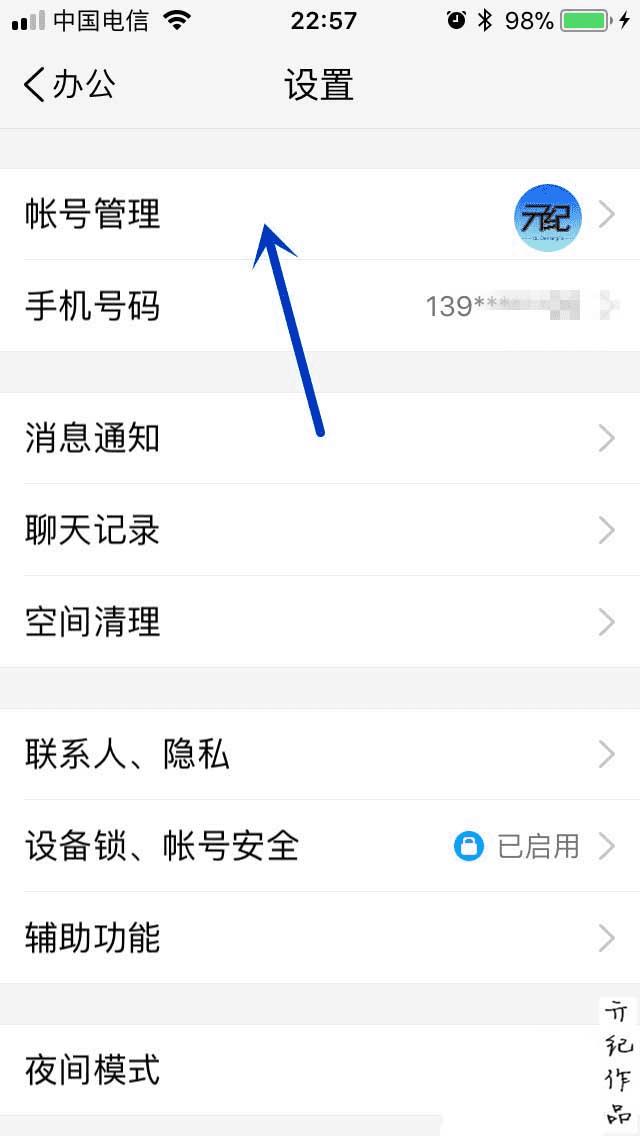Open 辅助功能 accessibility features
Viewport: 640px width, 1136px height.
320,938
